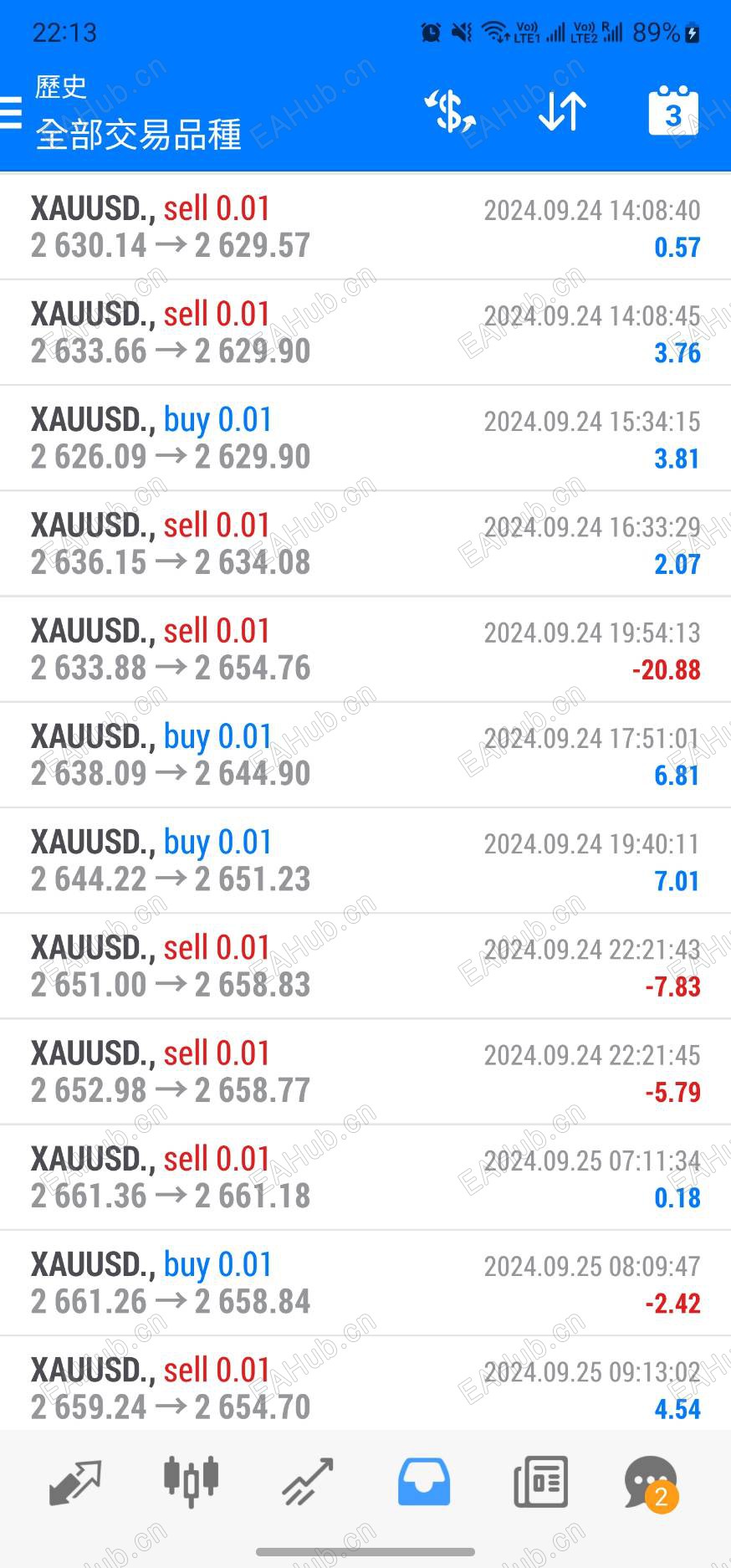Image resolution: width=731 pixels, height=1568 pixels.
Task: Open the buy trade with -2.42 loss
Action: click(x=365, y=1283)
